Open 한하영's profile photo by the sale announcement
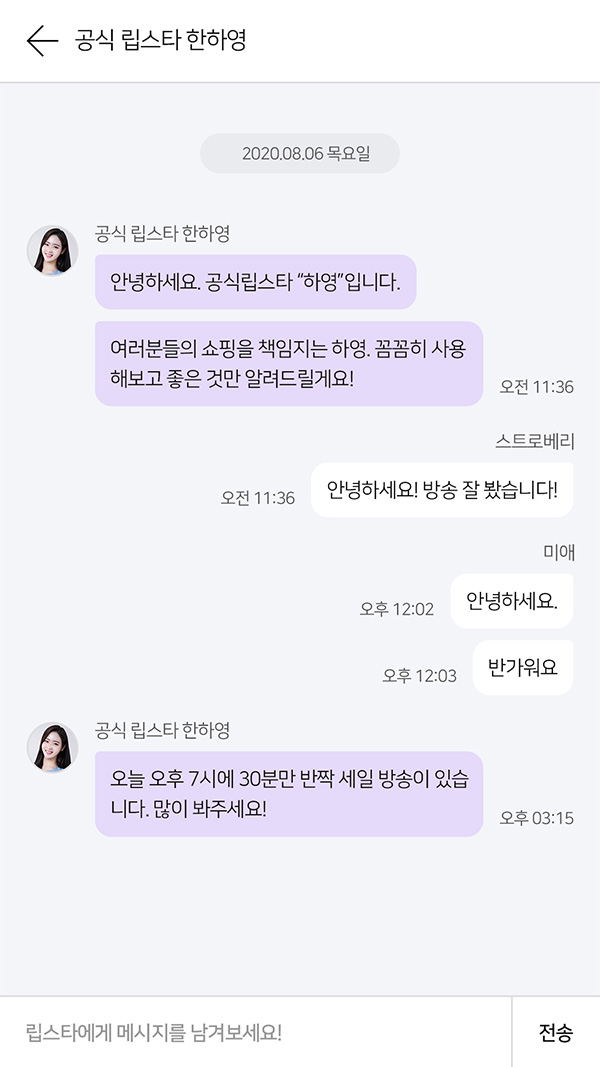The height and width of the screenshot is (1067, 600). coord(52,747)
